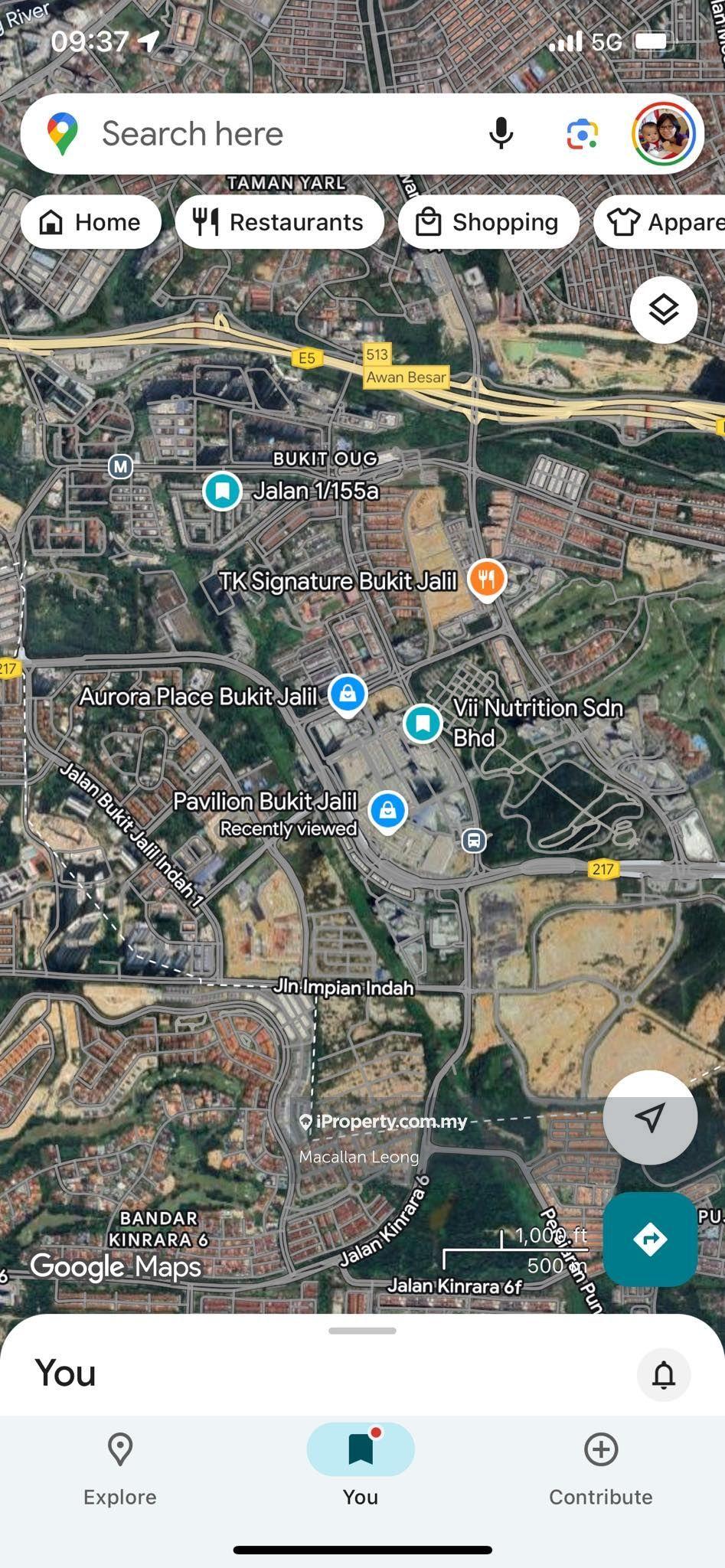Start directions with the teal button
Image resolution: width=725 pixels, height=1568 pixels.
650,1239
